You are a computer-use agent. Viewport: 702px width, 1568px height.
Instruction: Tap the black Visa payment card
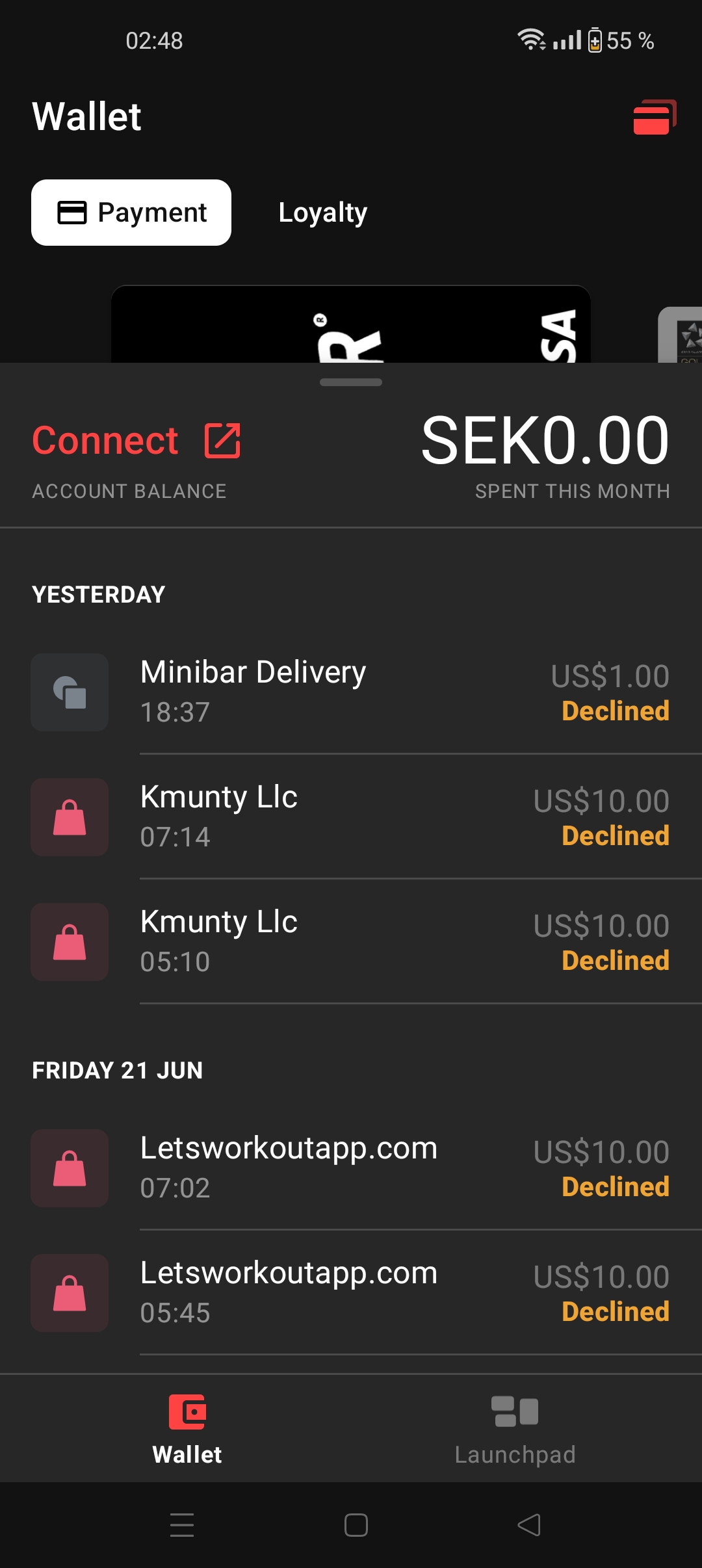[x=351, y=325]
